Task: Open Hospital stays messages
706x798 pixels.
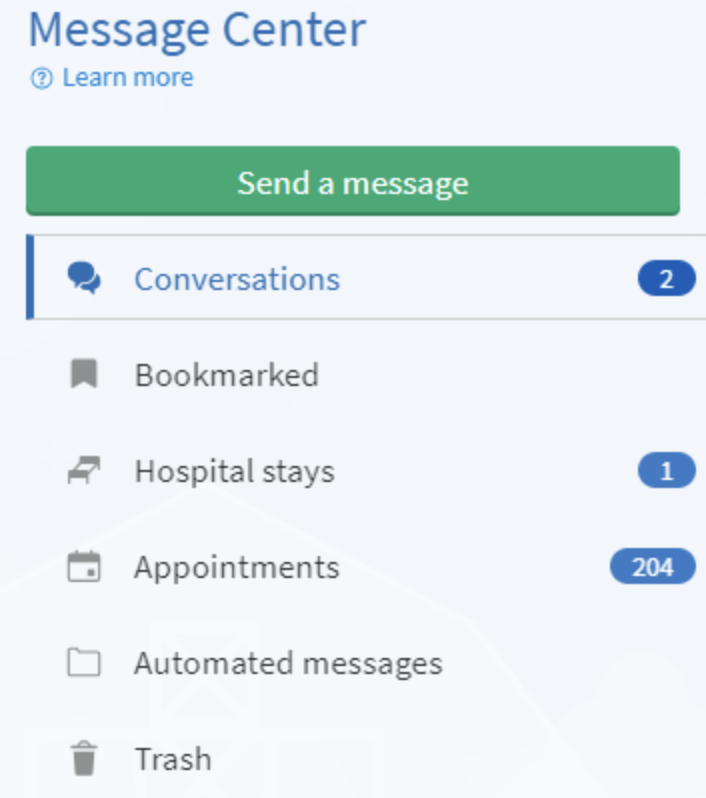Action: [x=234, y=471]
